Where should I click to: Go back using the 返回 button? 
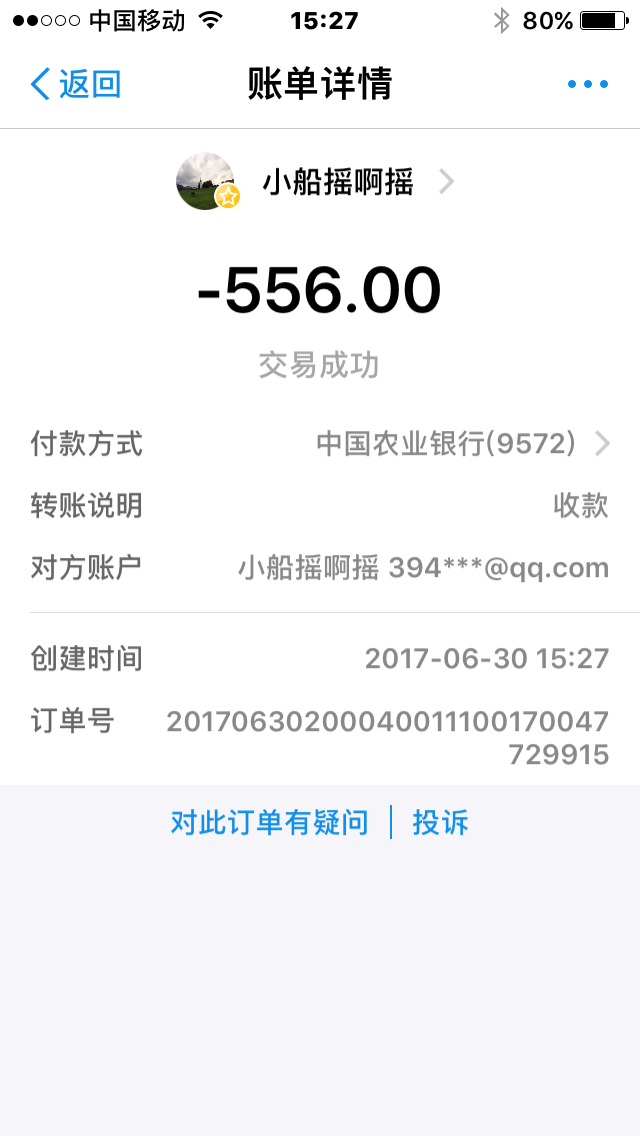tap(75, 84)
